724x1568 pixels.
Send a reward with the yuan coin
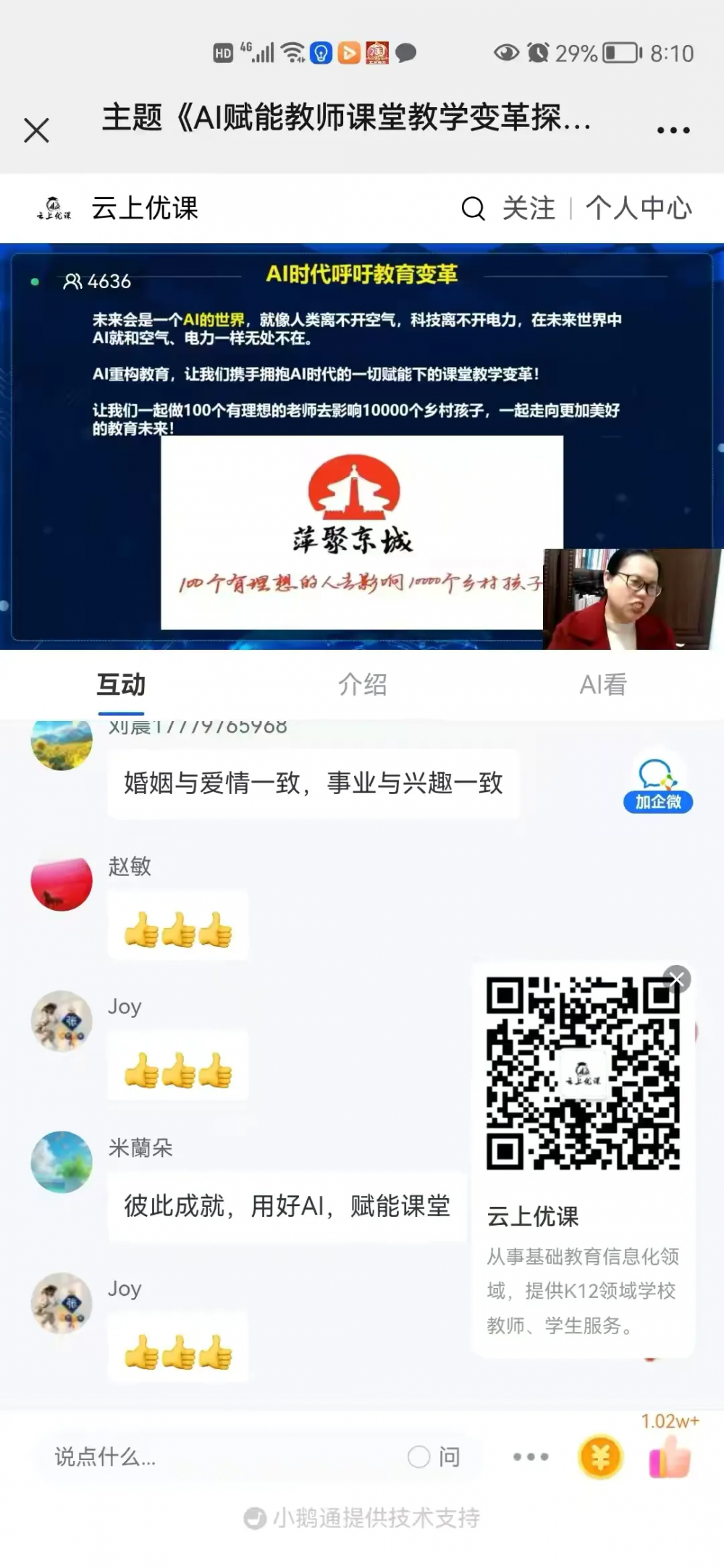[x=600, y=1457]
